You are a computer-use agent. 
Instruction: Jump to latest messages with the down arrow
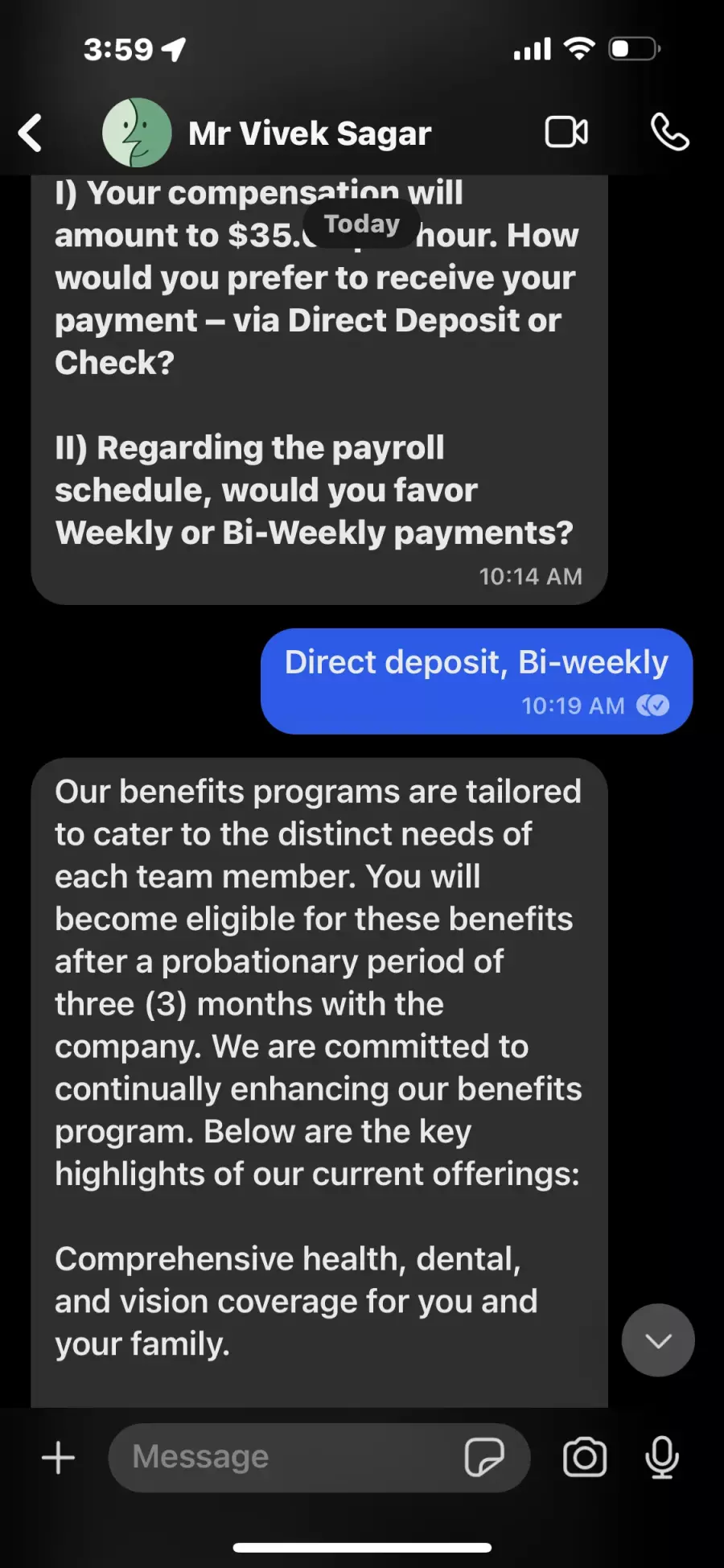click(x=658, y=1340)
